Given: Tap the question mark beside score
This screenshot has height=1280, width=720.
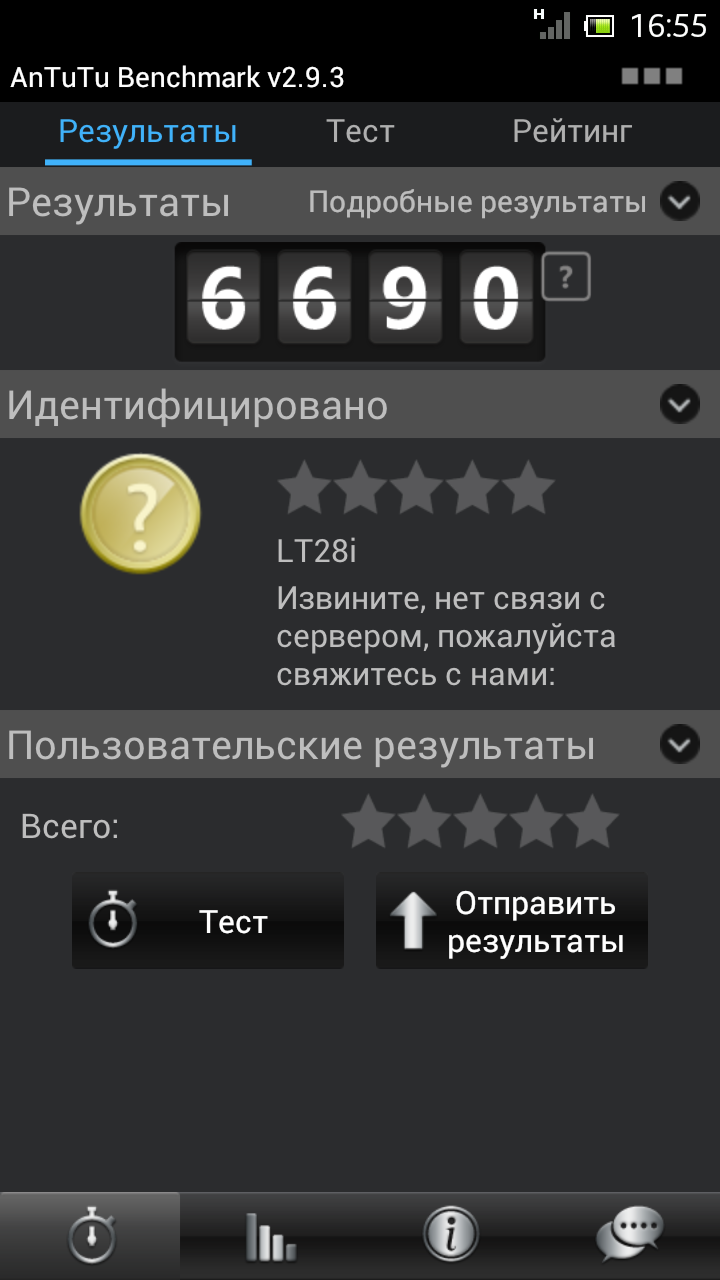Looking at the screenshot, I should pyautogui.click(x=566, y=277).
